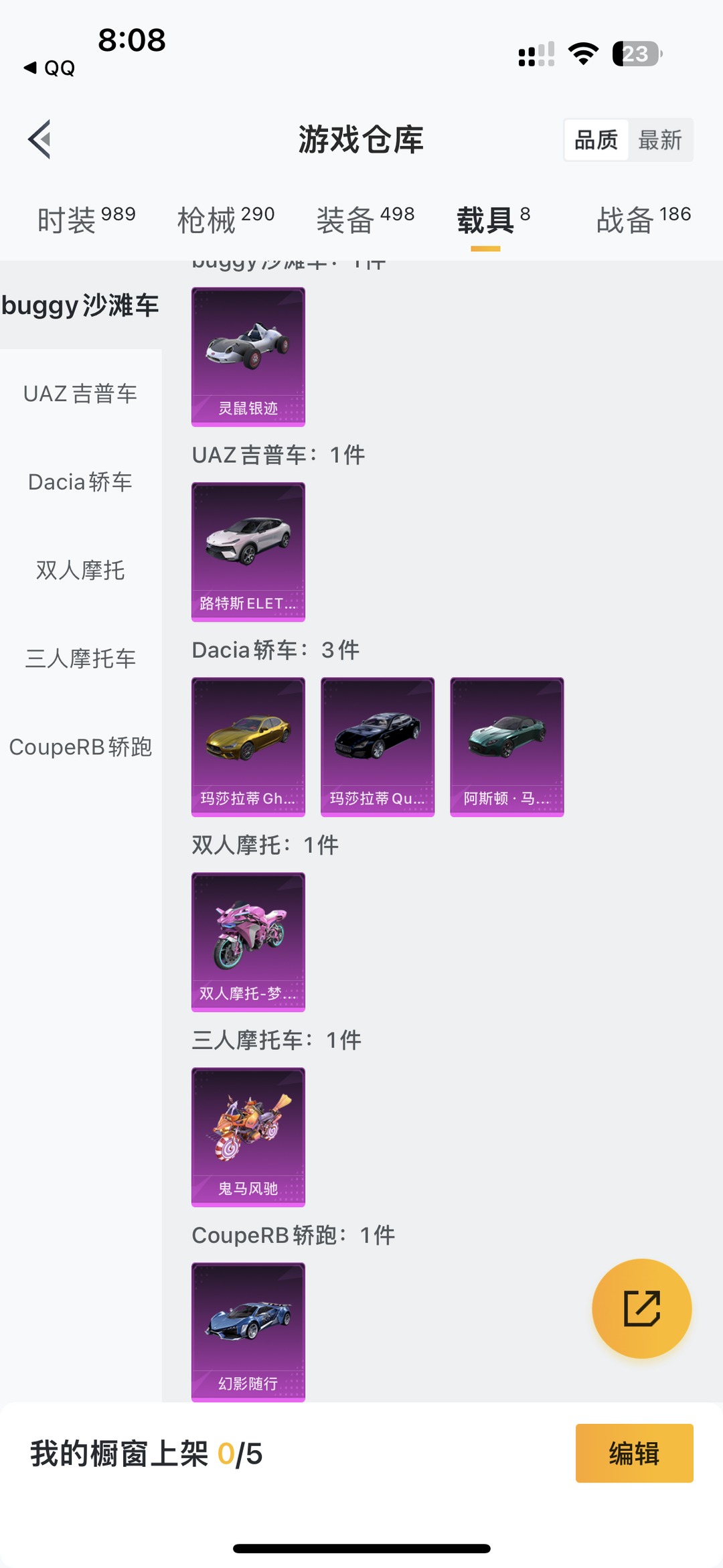View the 阿斯顿·马... car card

point(507,746)
